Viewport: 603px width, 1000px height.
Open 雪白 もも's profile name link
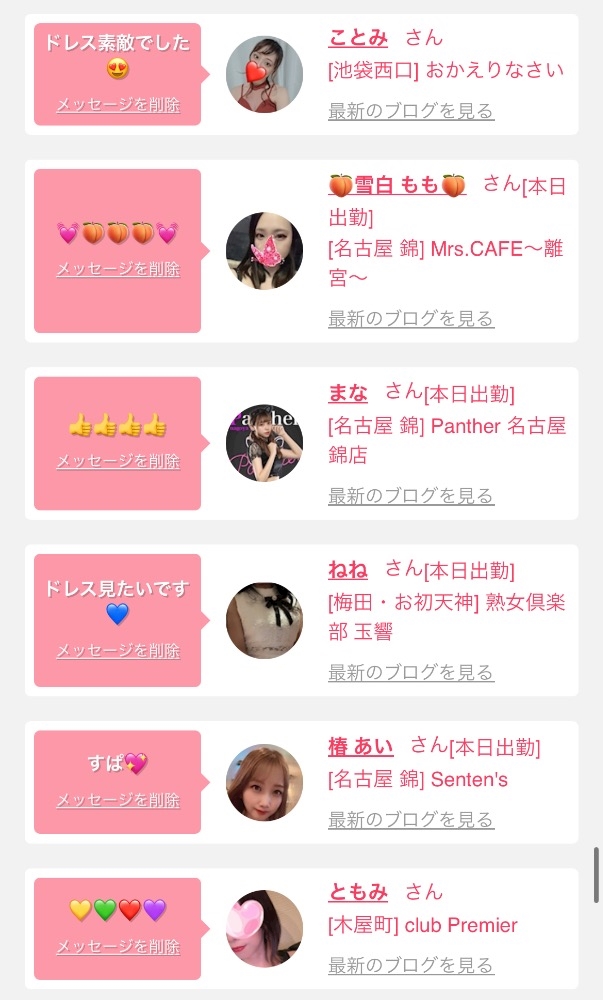point(397,185)
